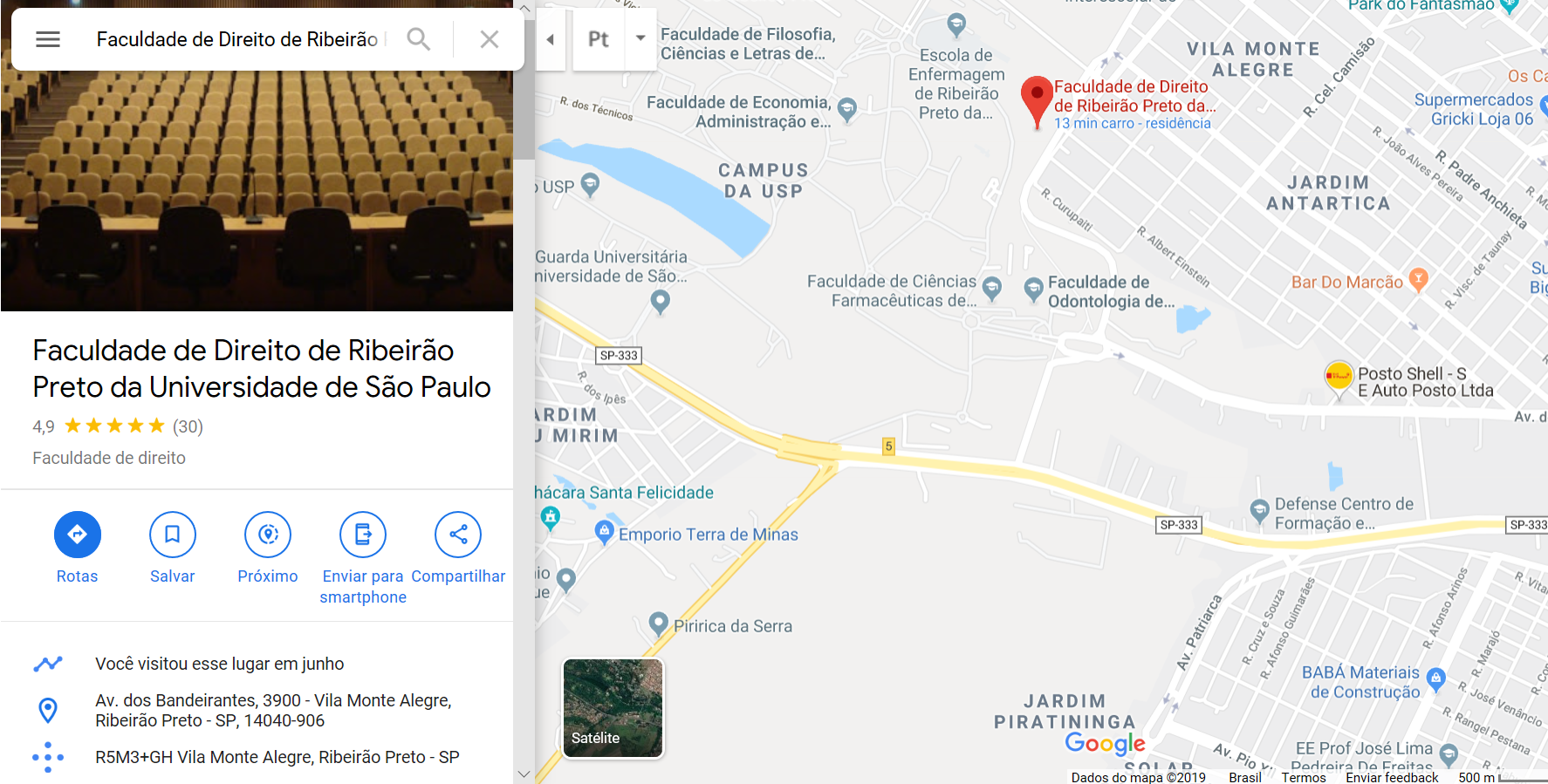Tap the Posto Shell map pin
This screenshot has height=784, width=1548.
click(x=1339, y=376)
